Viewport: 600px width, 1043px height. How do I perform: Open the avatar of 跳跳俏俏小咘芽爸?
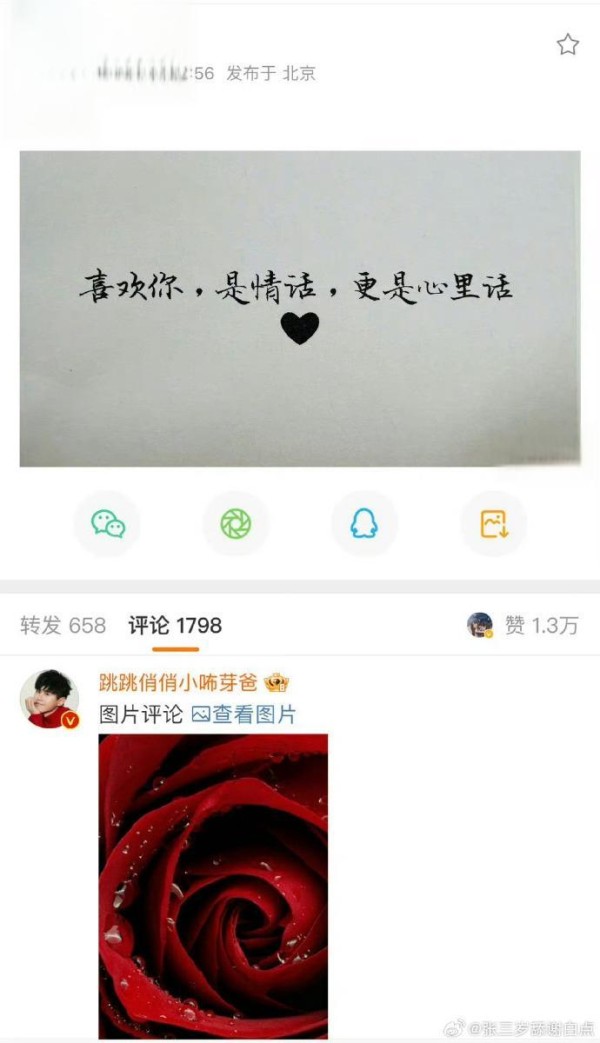(x=49, y=698)
